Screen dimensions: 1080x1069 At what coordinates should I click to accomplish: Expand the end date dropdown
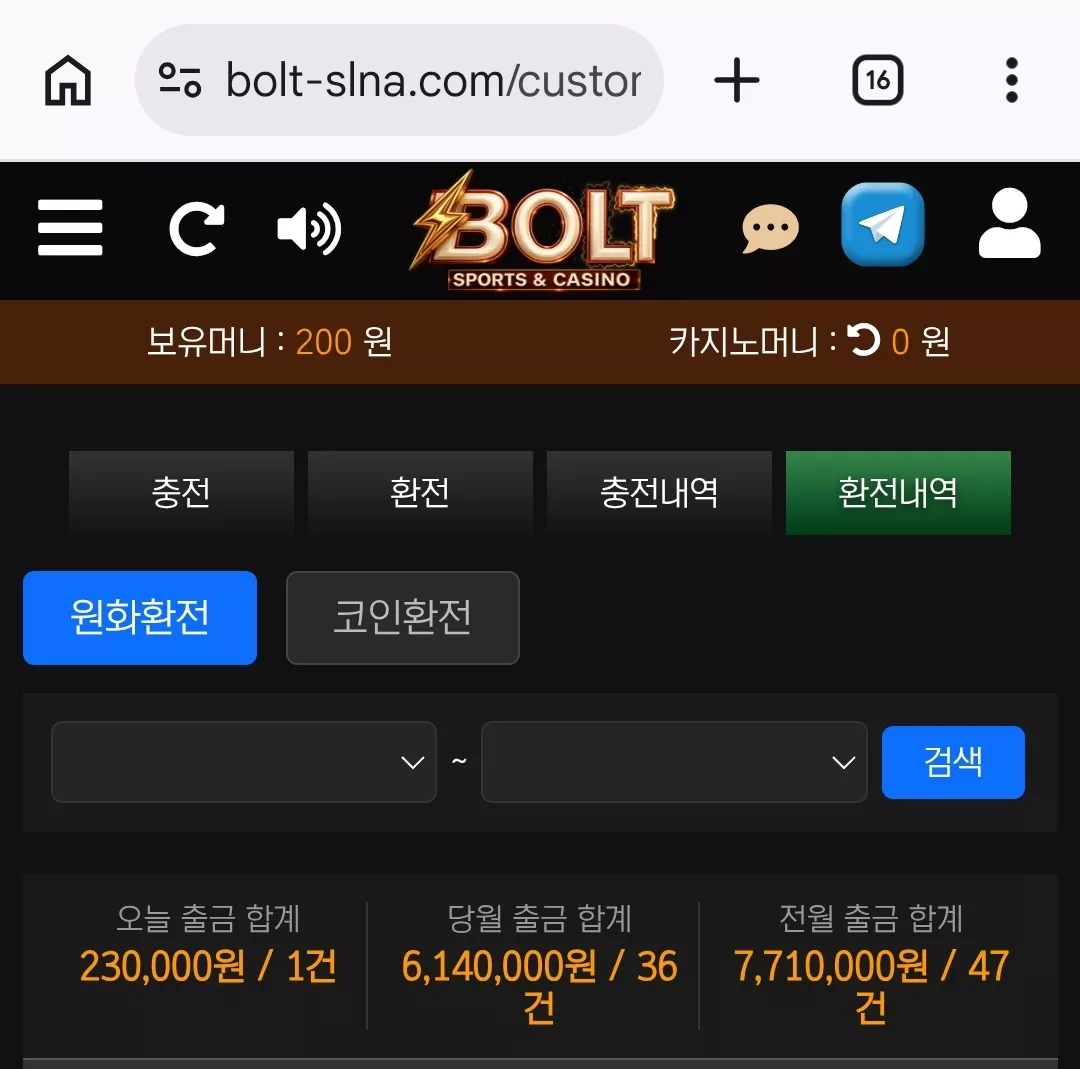(674, 762)
